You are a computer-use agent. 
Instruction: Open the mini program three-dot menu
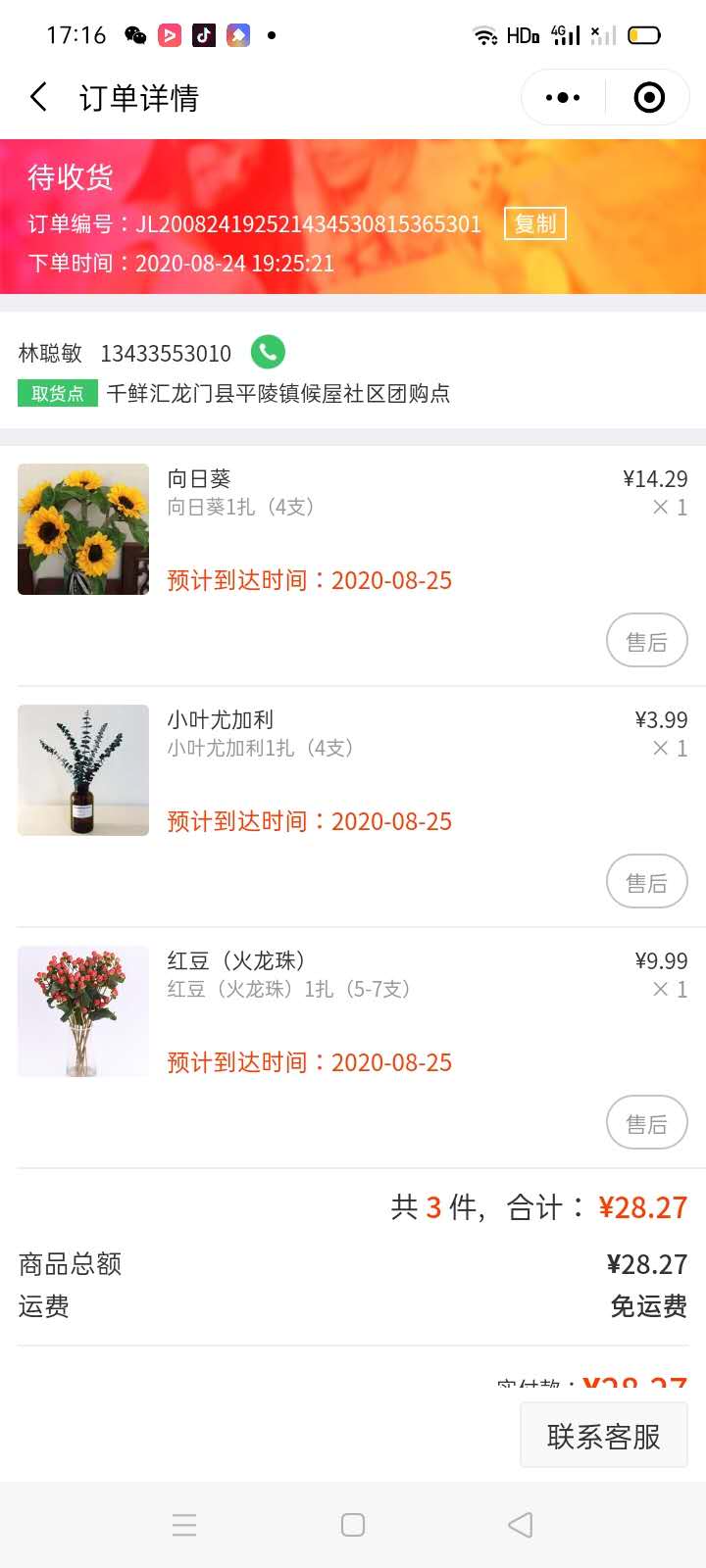(x=563, y=97)
